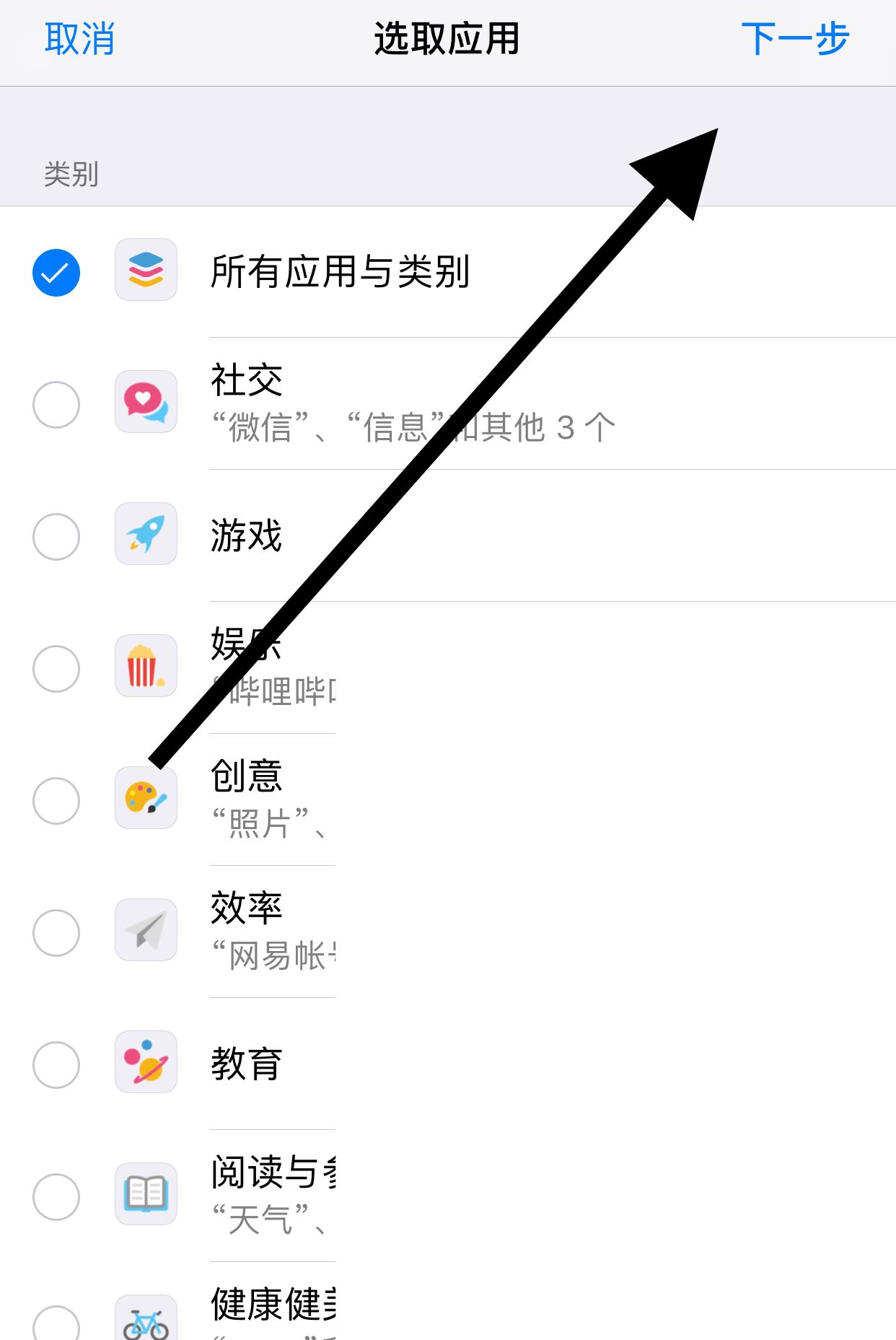Check the 效率 category

pyautogui.click(x=56, y=933)
